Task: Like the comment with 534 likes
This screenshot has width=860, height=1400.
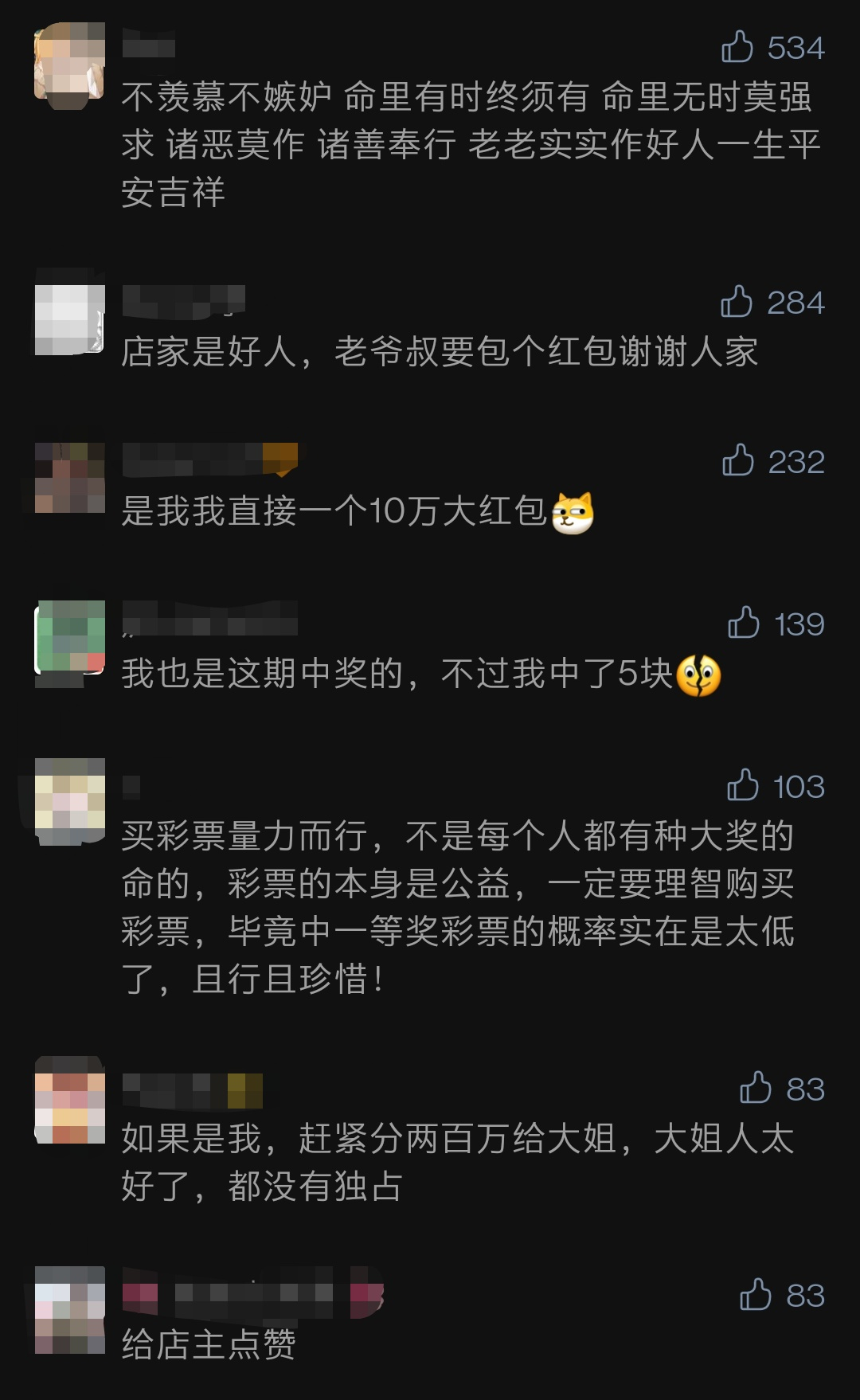Action: (737, 47)
